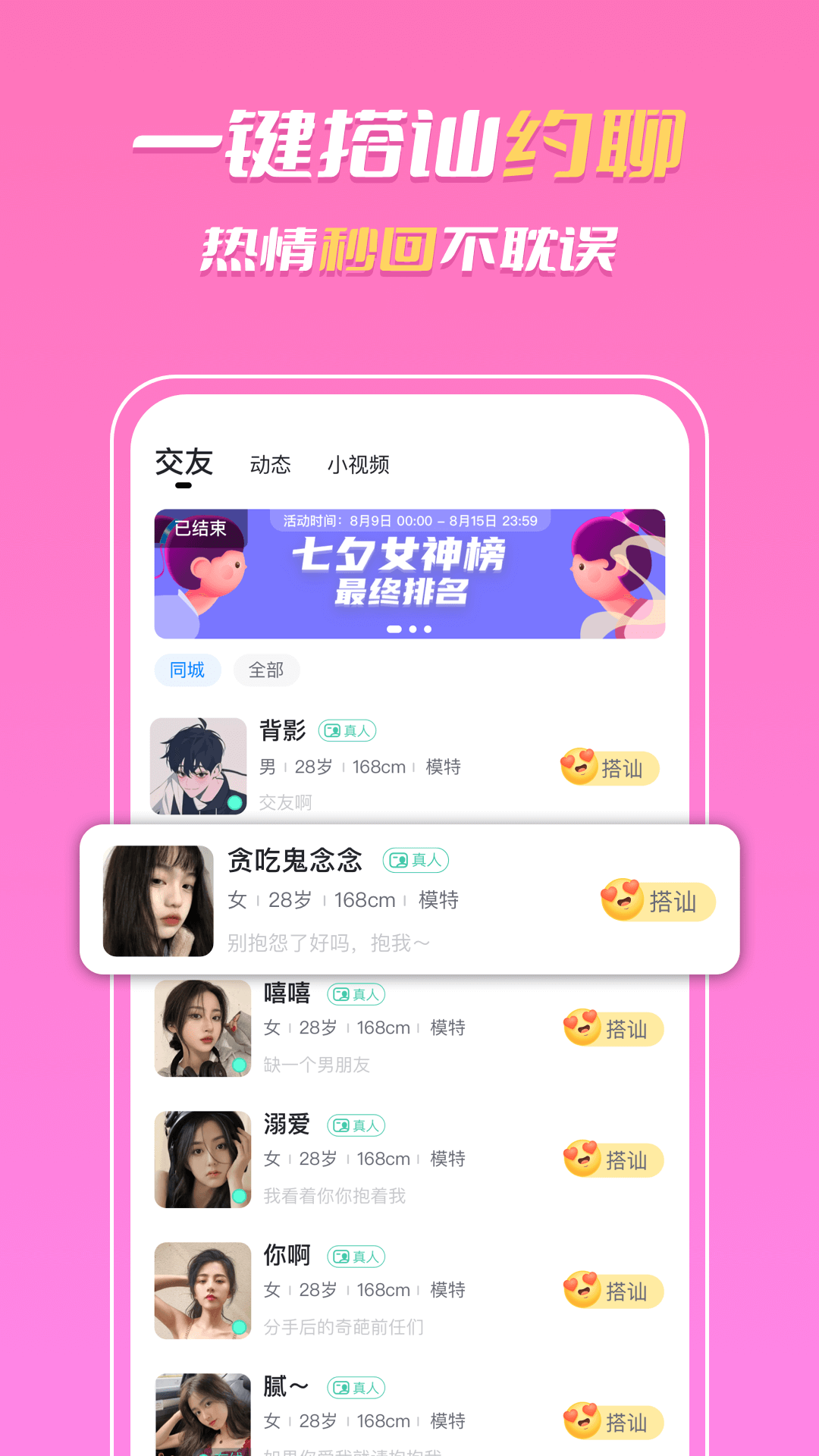This screenshot has height=1456, width=819.
Task: Tap the 搭讪 button for 嘻嘻
Action: click(x=613, y=1029)
